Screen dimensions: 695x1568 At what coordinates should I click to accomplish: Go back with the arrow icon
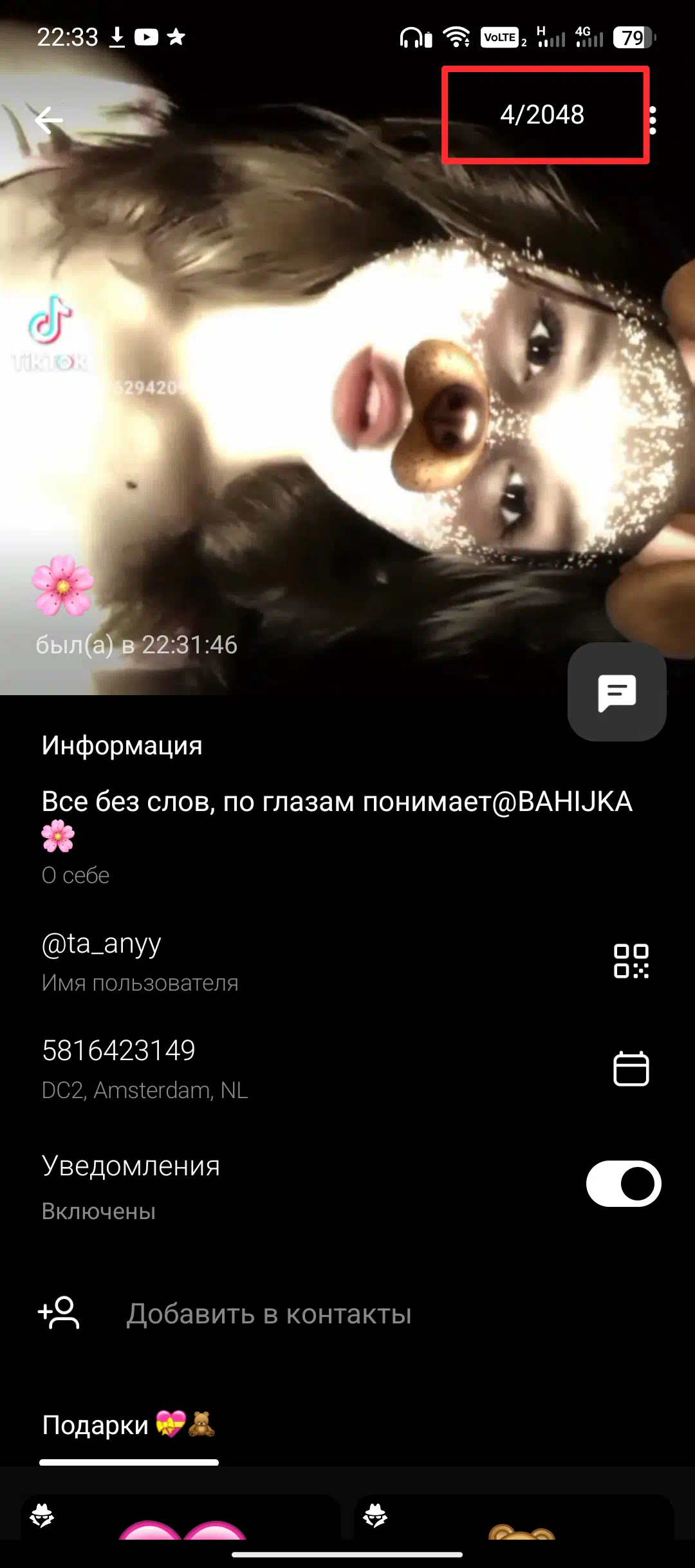(x=49, y=120)
